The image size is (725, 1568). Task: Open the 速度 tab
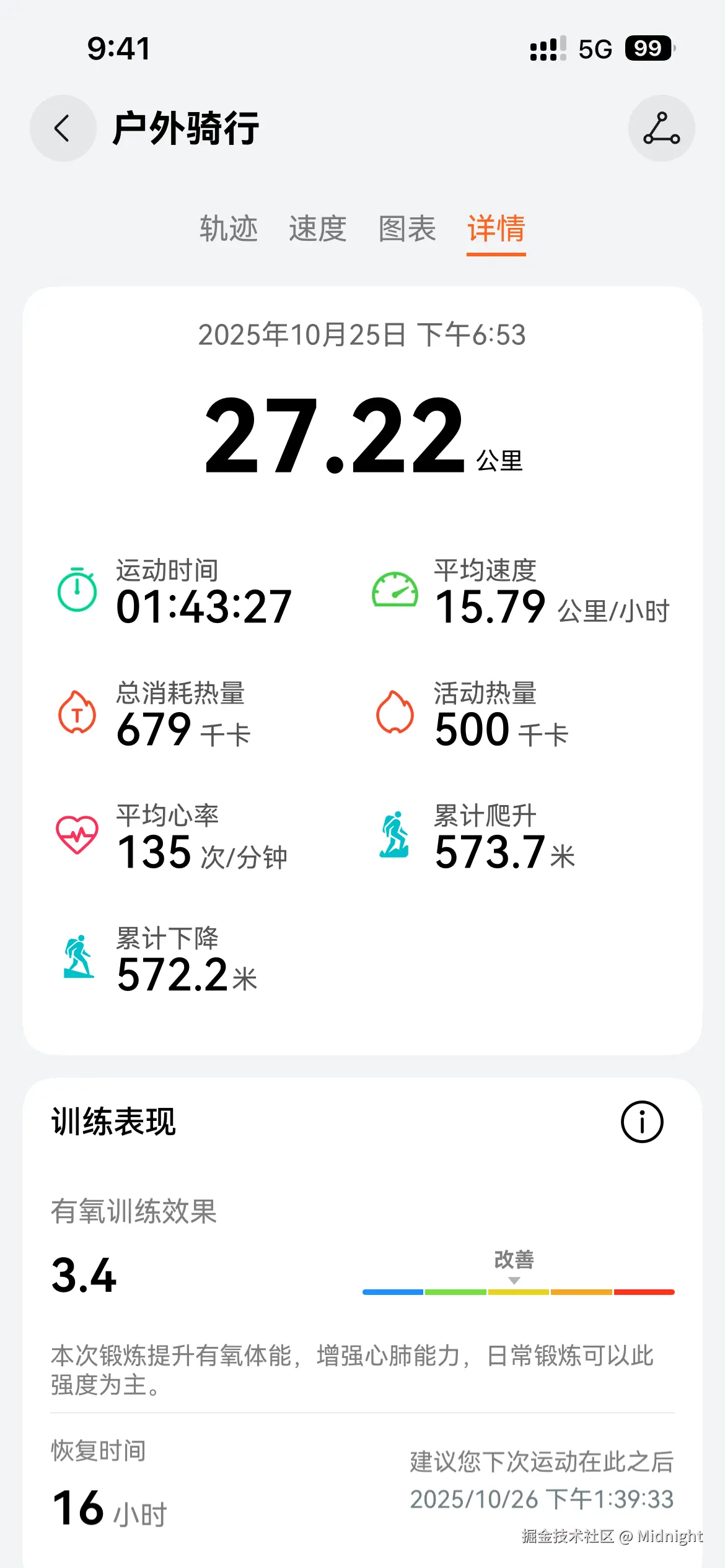click(317, 229)
